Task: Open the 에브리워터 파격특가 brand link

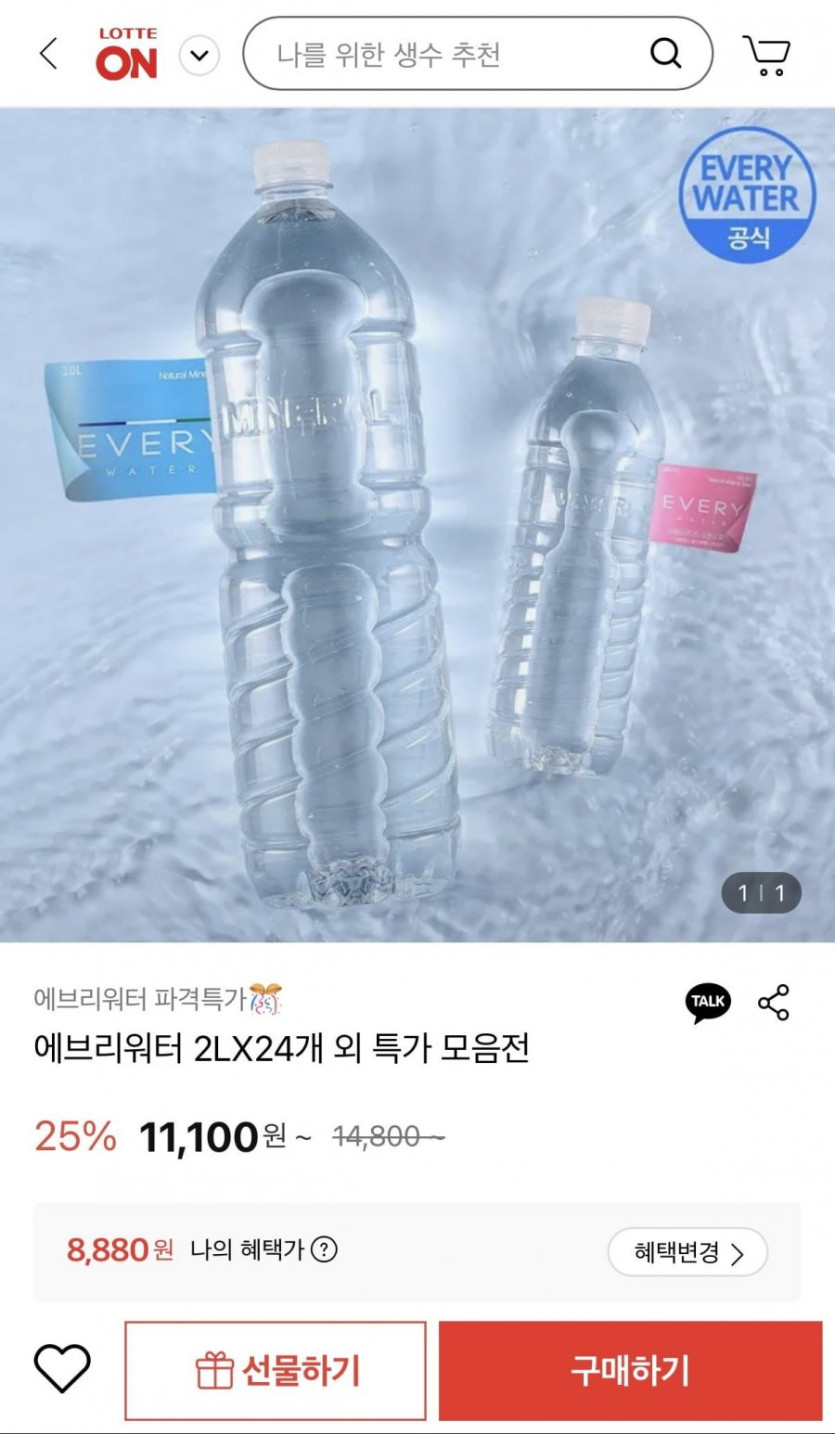Action: (x=158, y=998)
